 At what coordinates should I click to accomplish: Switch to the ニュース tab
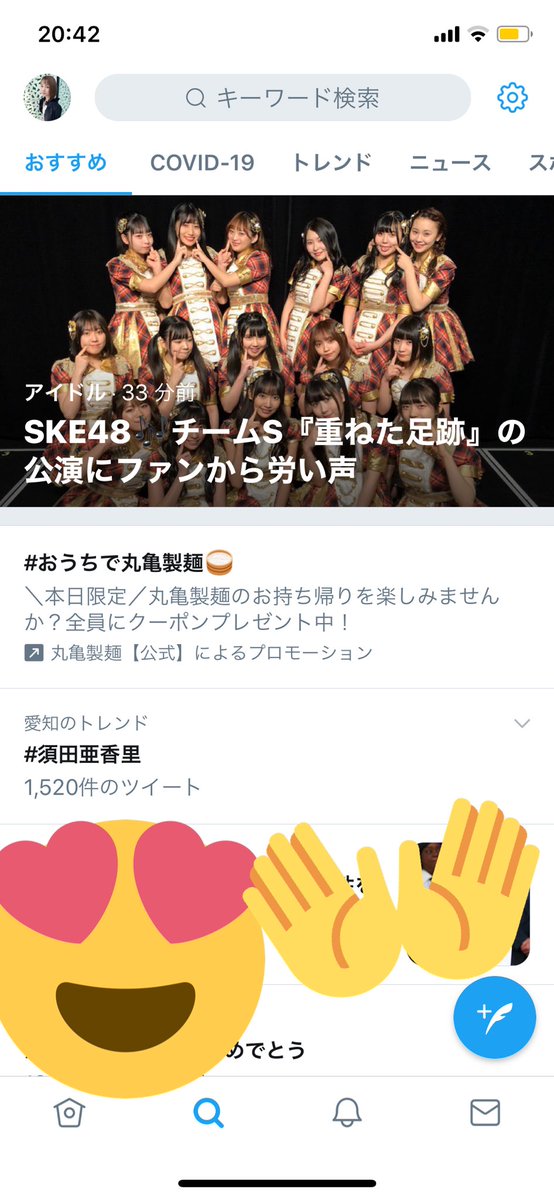click(450, 162)
